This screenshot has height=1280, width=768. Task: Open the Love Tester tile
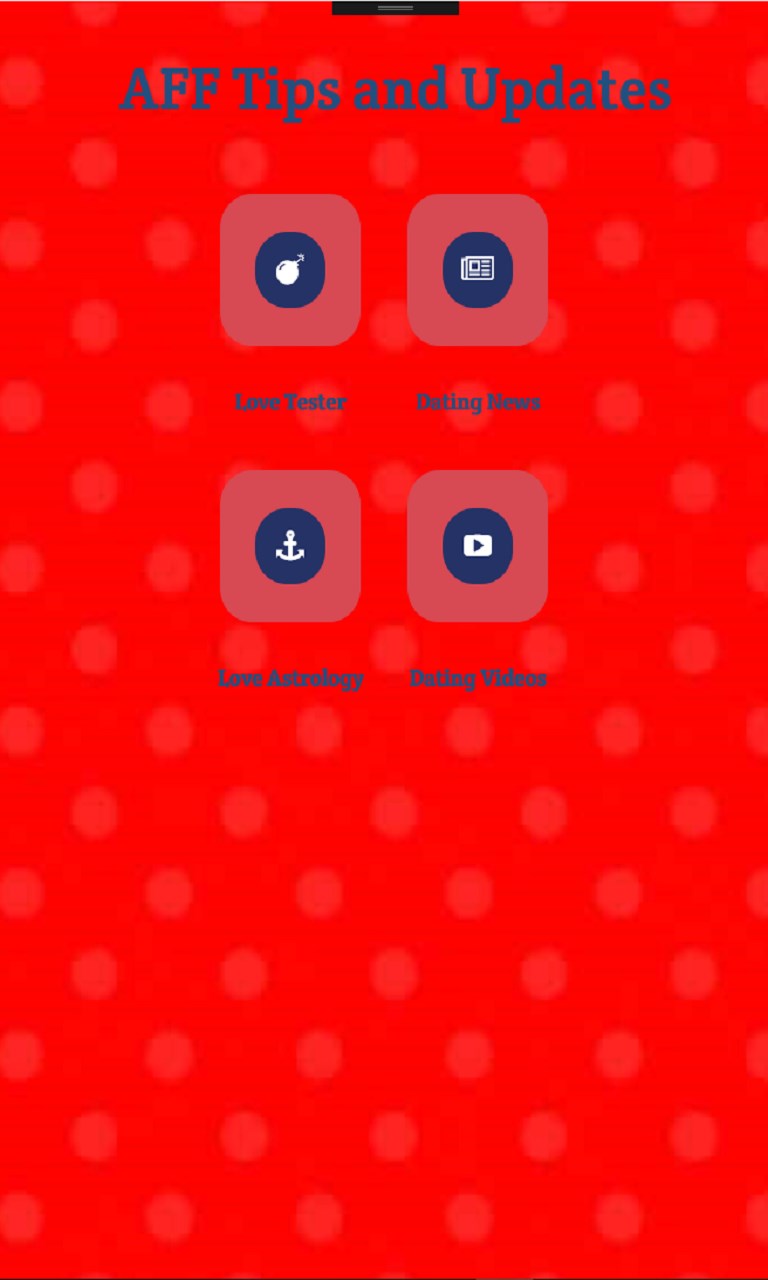[290, 270]
